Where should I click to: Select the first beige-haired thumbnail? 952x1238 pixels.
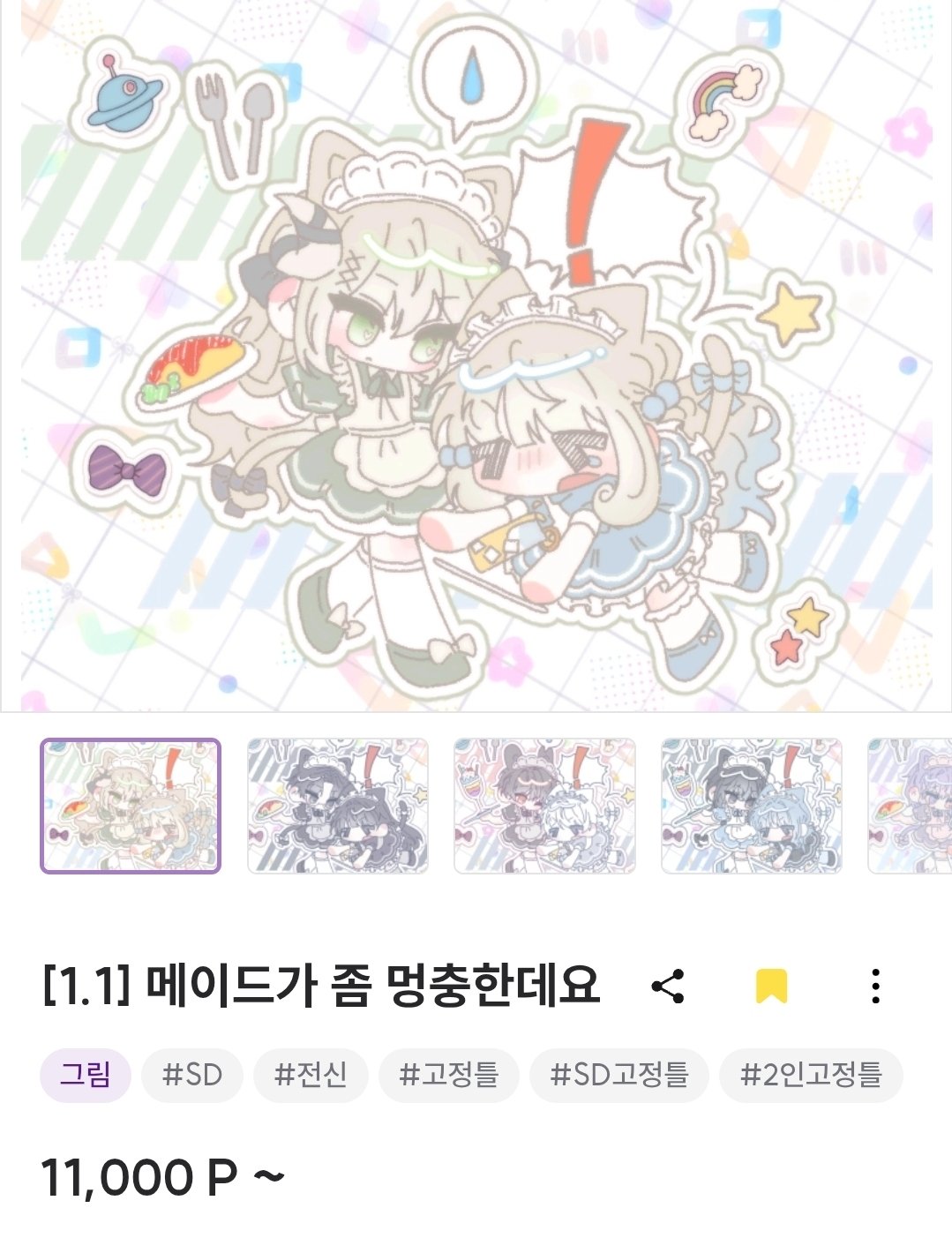point(131,806)
